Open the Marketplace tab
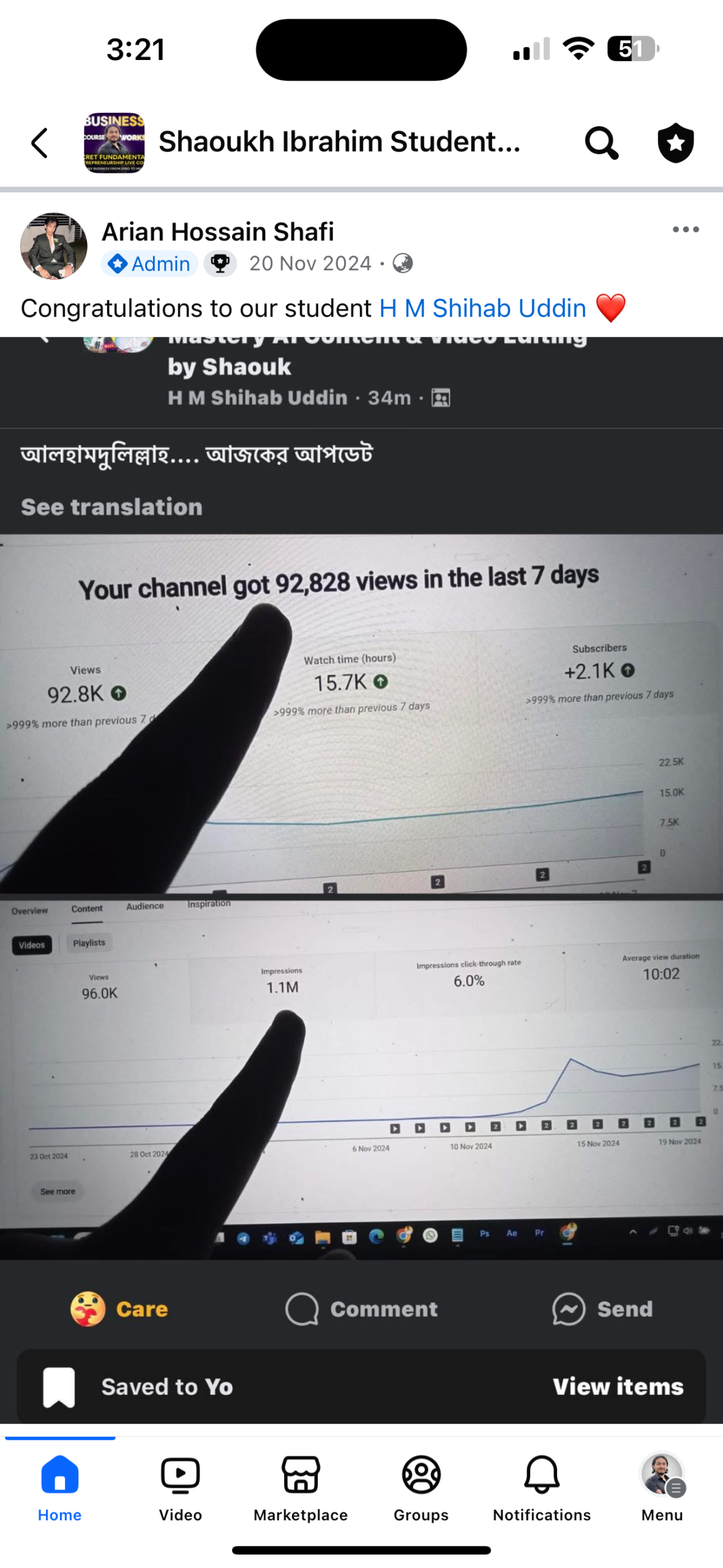The width and height of the screenshot is (723, 1568). [301, 1485]
